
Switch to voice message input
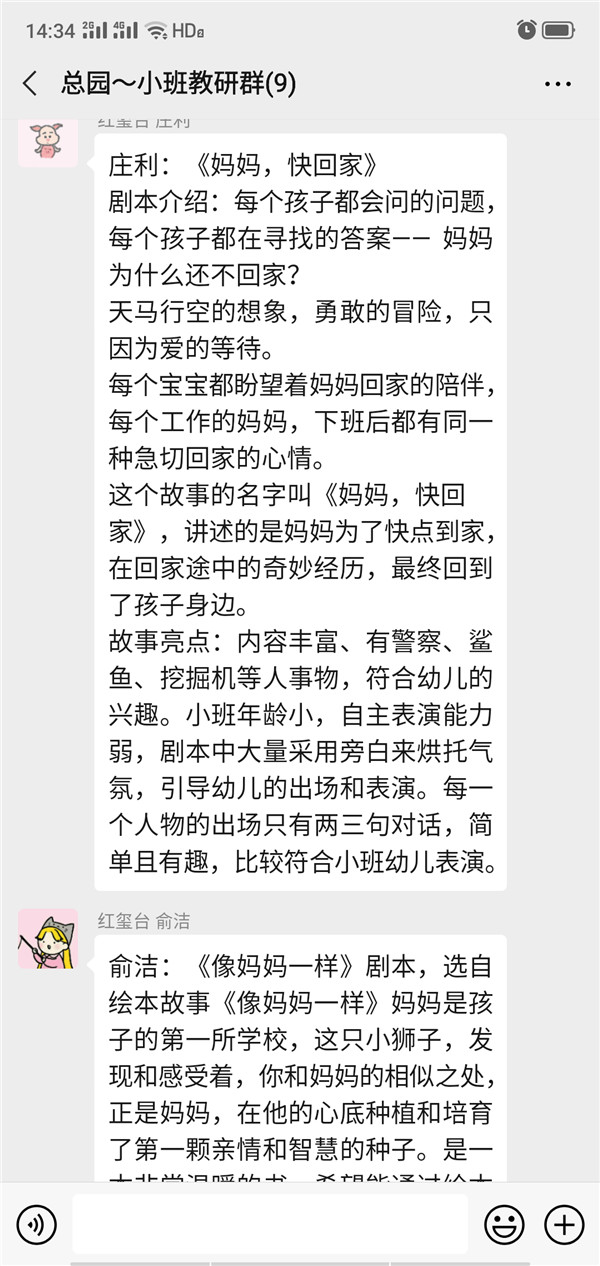point(36,1223)
